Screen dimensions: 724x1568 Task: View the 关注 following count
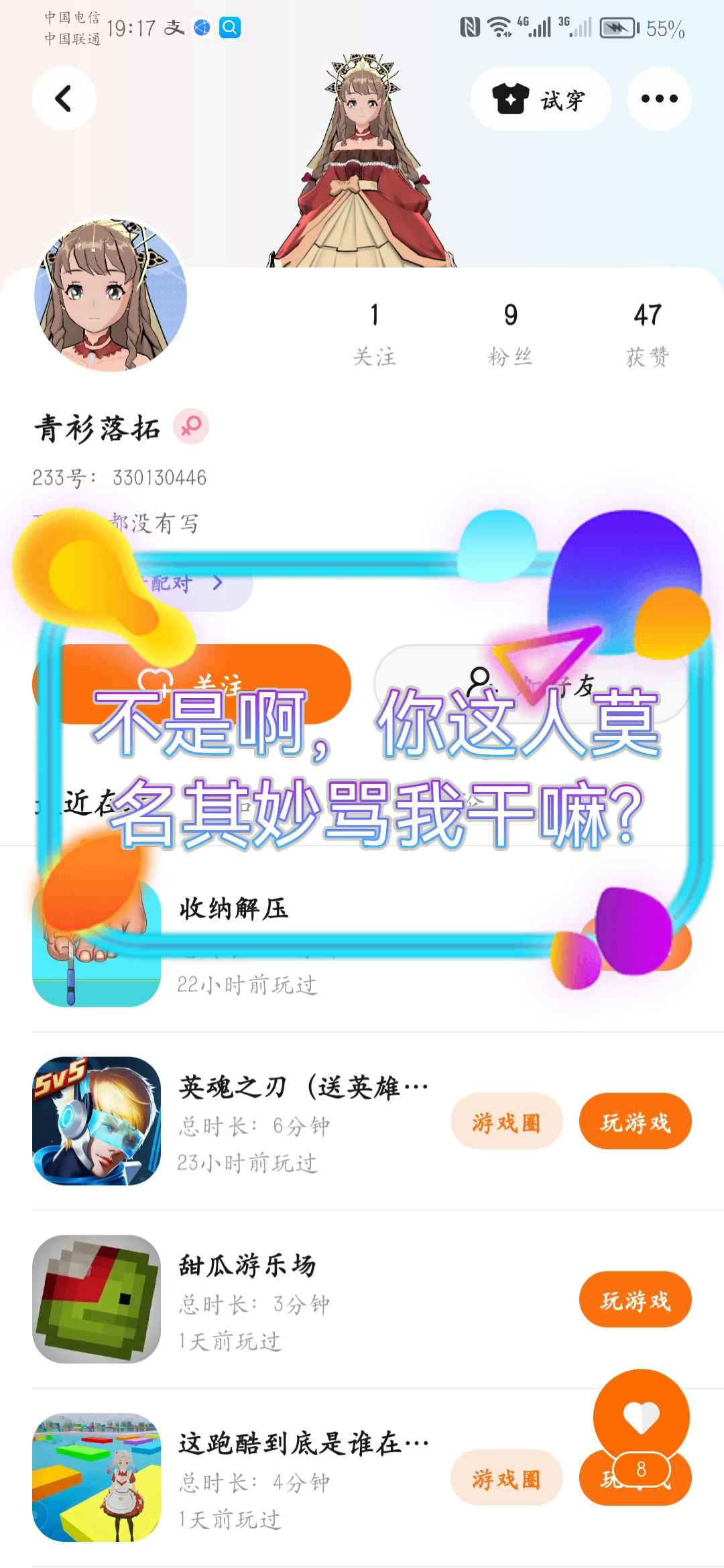click(374, 333)
